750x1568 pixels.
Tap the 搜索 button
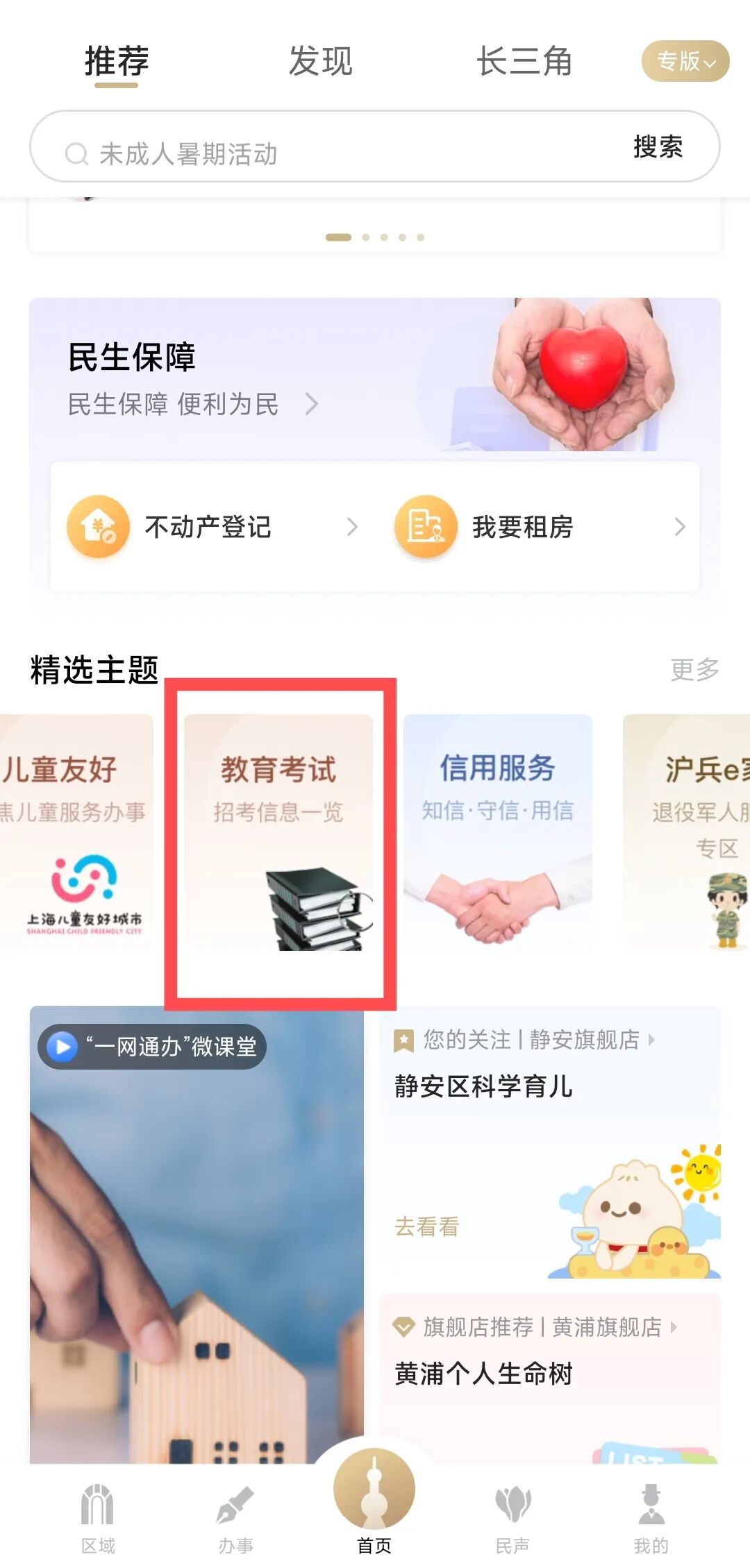coord(658,146)
